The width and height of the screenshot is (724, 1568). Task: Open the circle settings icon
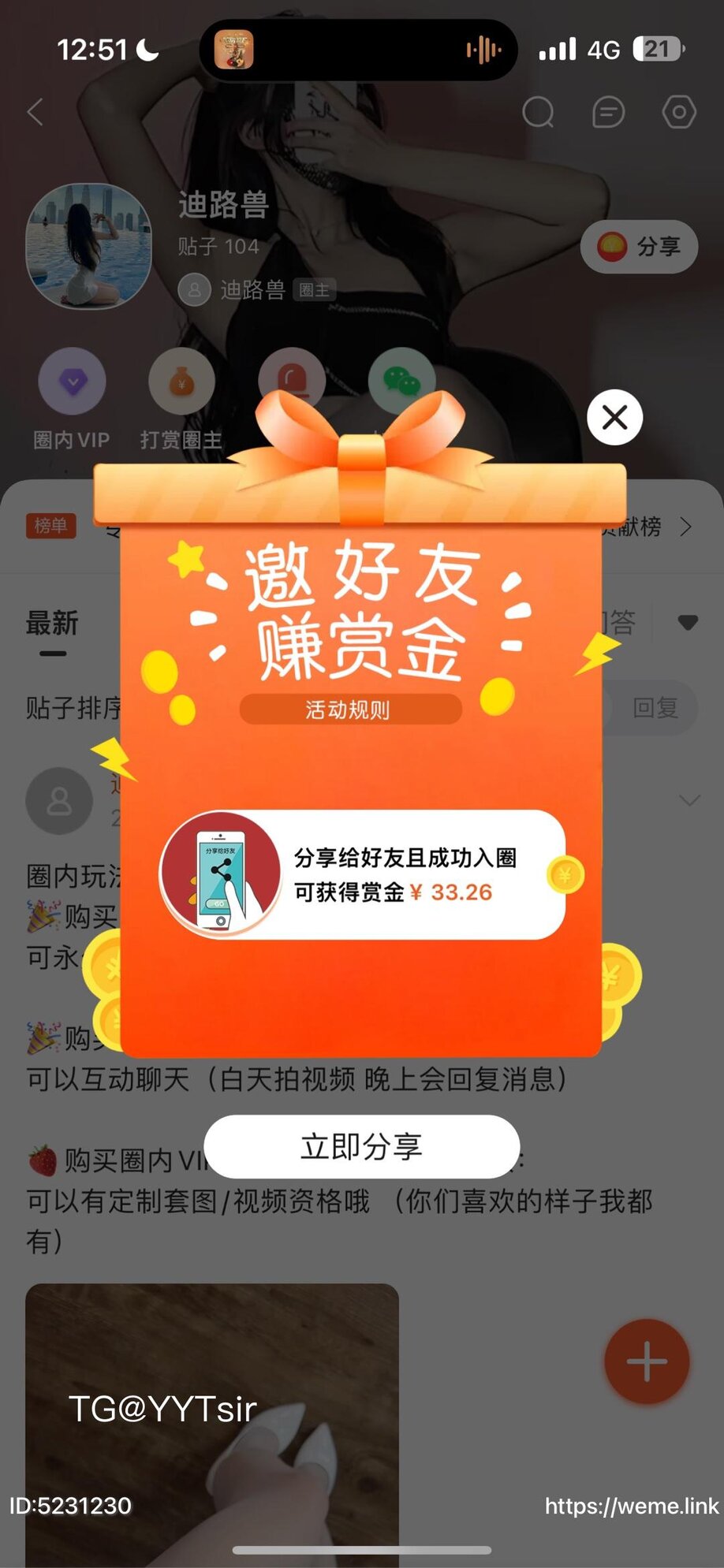[678, 112]
